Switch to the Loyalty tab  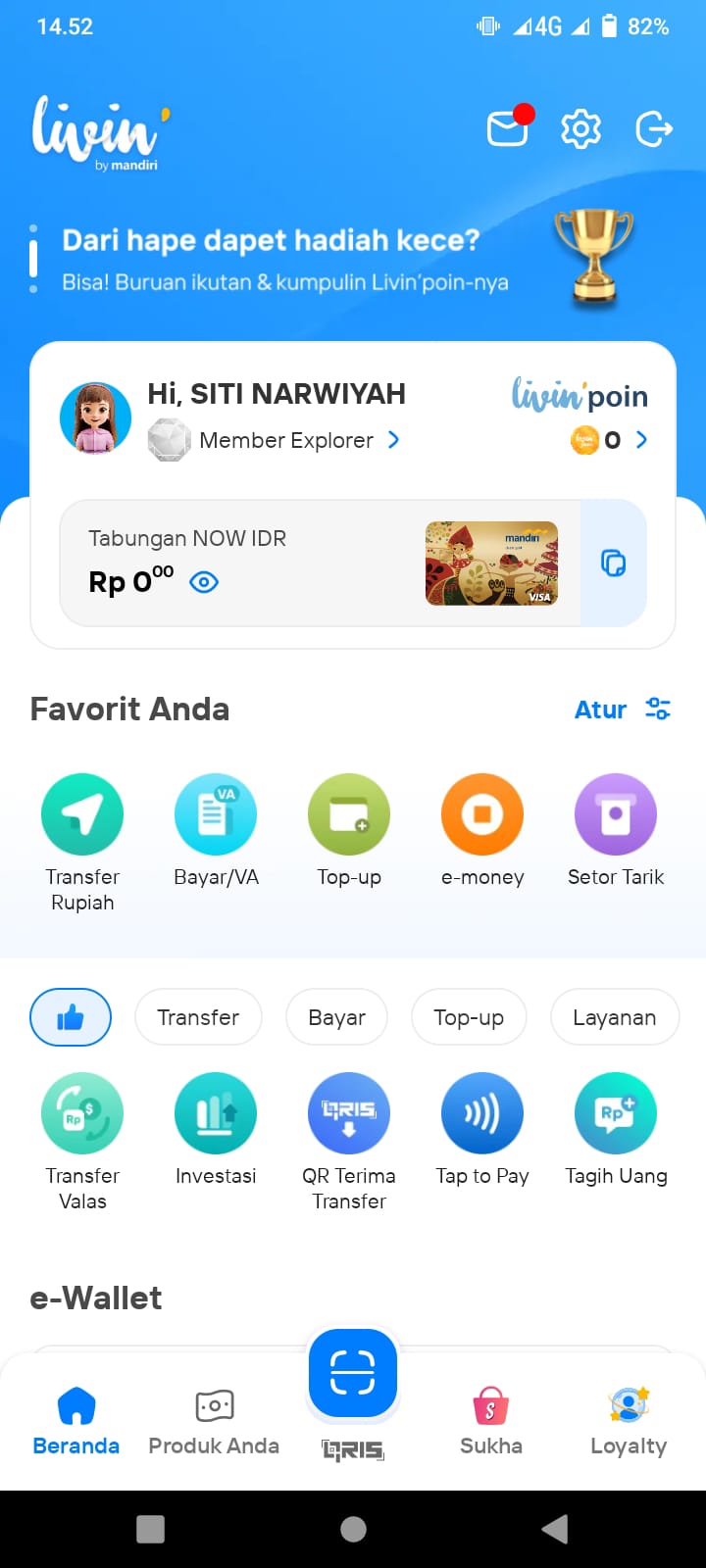click(629, 1422)
